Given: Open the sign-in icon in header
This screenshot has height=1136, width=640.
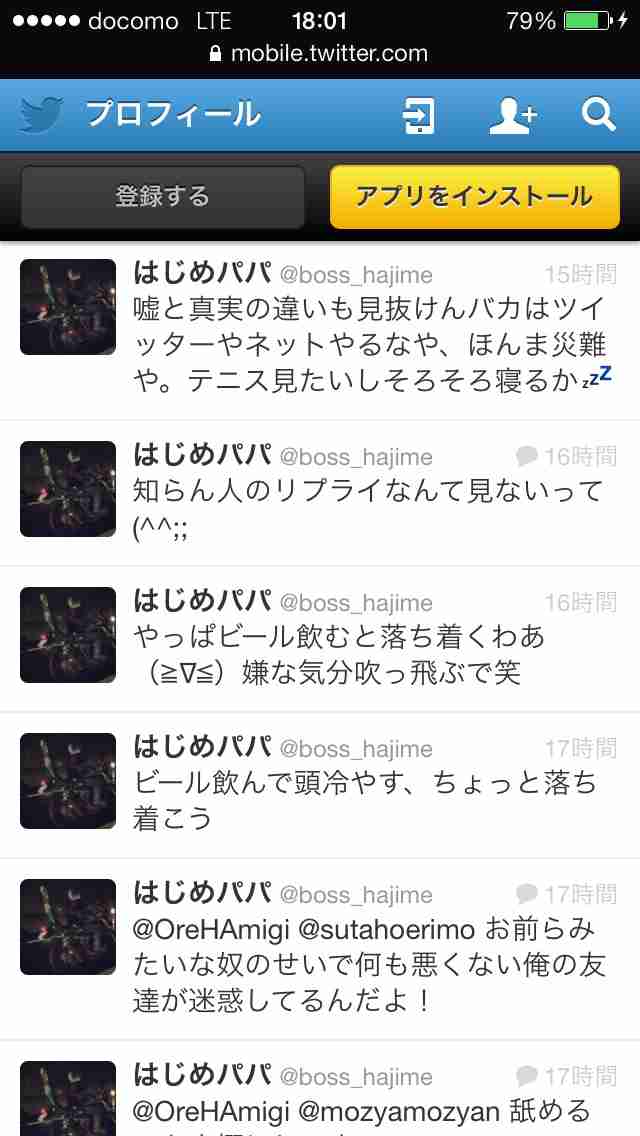Looking at the screenshot, I should [x=418, y=116].
